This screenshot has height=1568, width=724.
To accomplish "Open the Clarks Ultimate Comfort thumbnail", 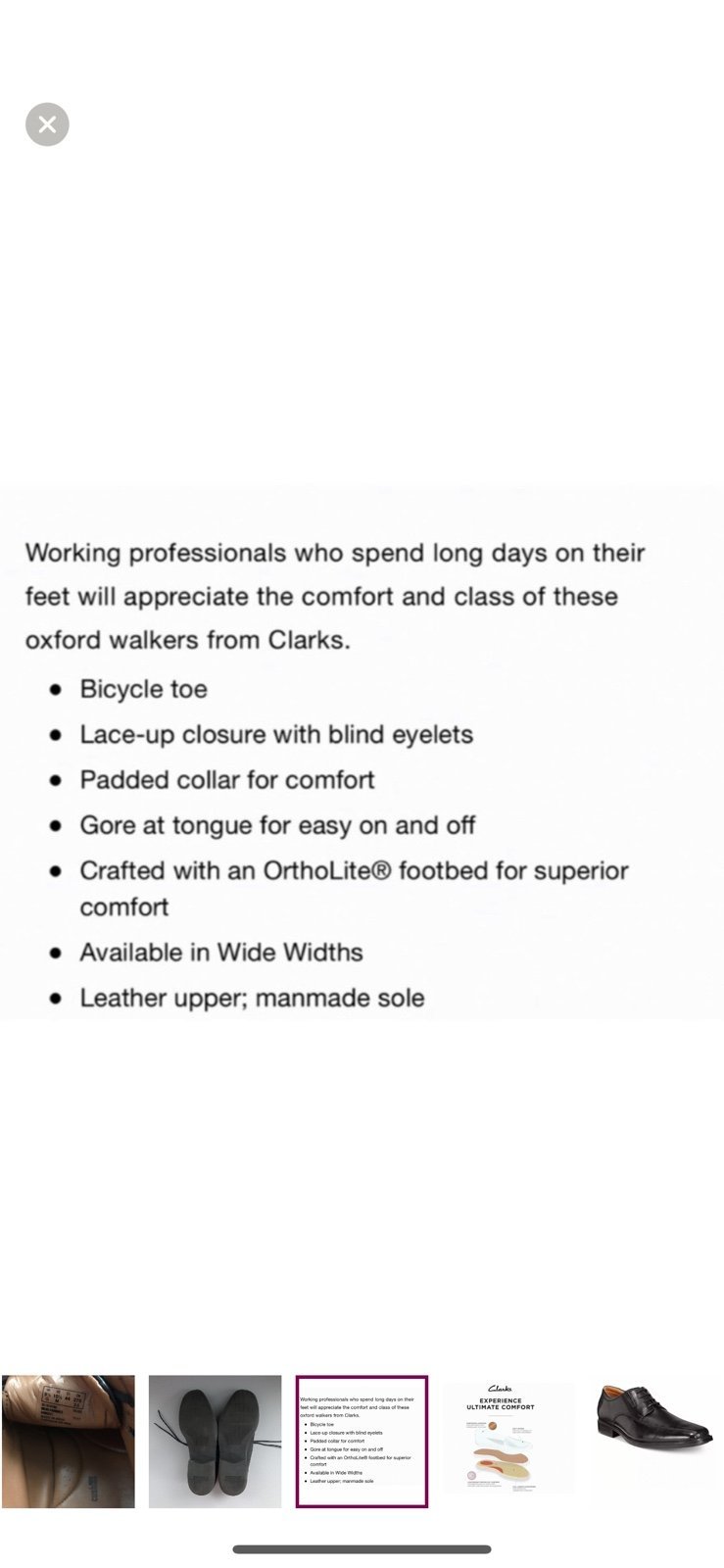I will pyautogui.click(x=508, y=1442).
